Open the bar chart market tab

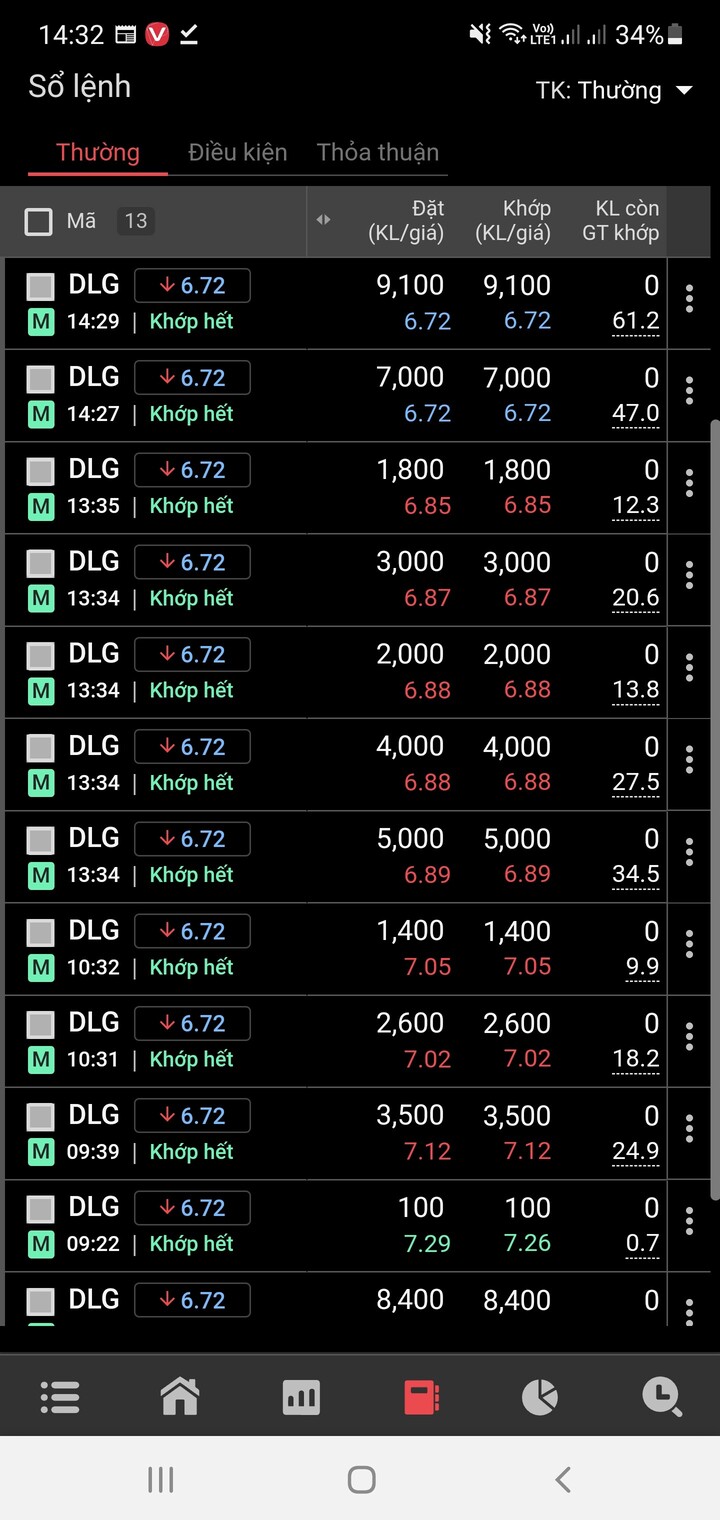301,1396
